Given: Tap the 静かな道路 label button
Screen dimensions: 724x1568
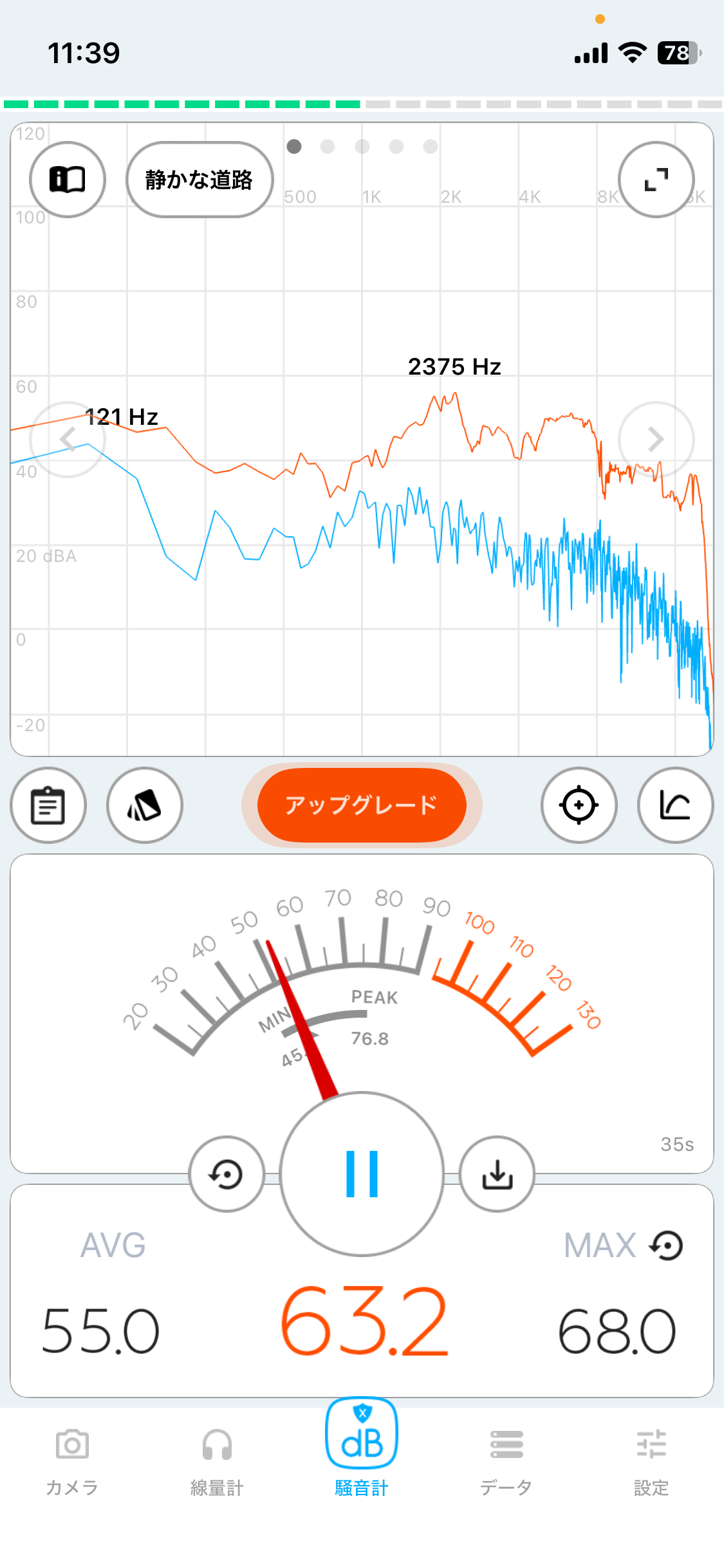Looking at the screenshot, I should point(200,180).
